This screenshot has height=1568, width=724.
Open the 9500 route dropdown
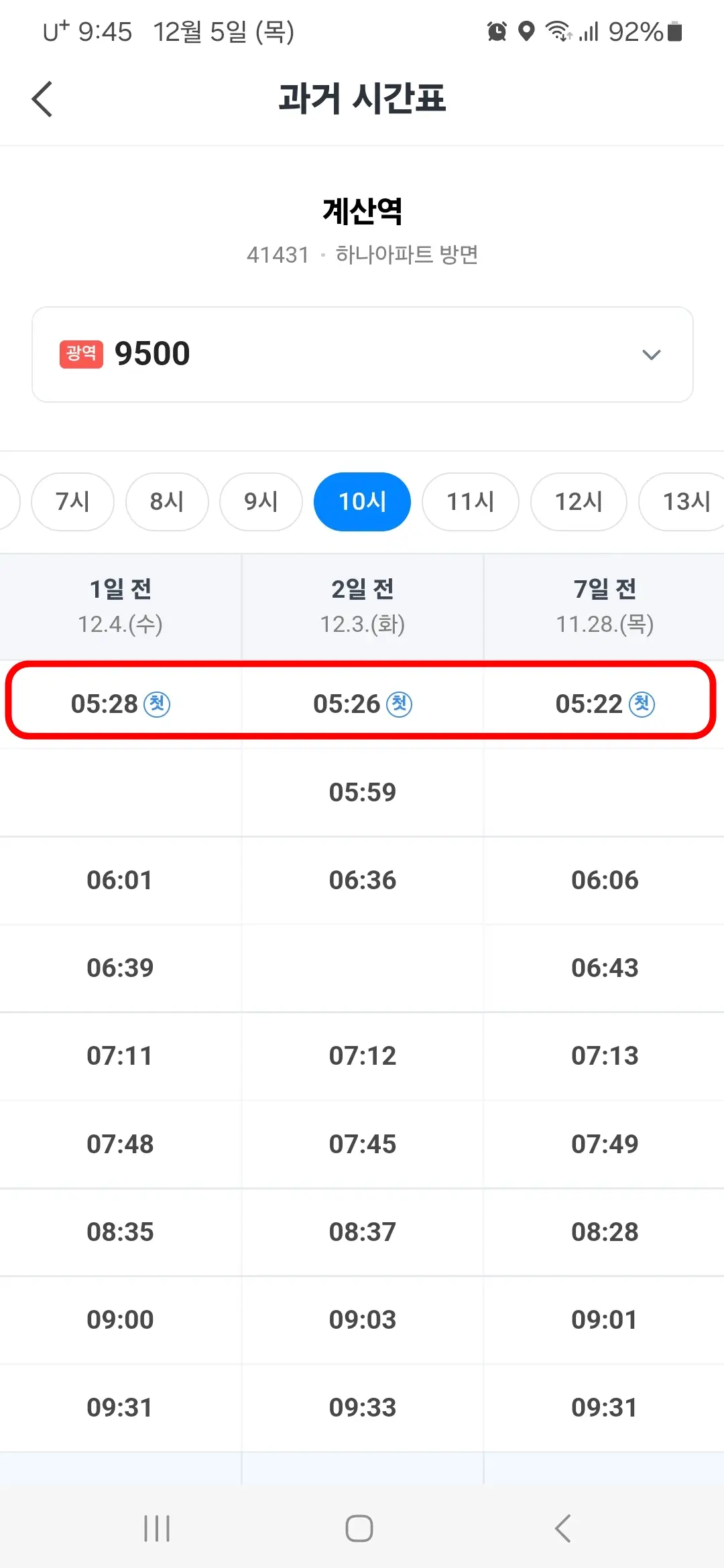click(x=362, y=354)
